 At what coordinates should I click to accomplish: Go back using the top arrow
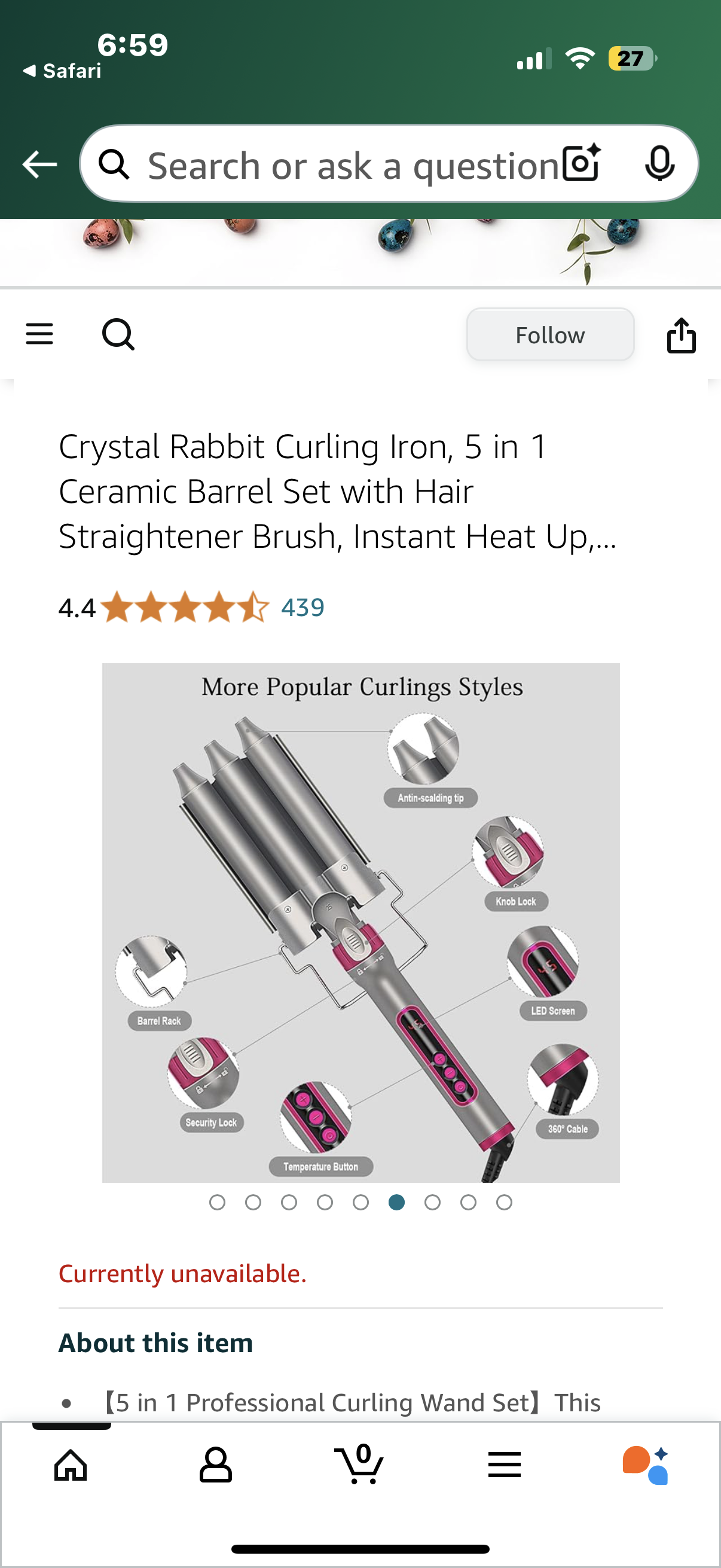coord(39,164)
